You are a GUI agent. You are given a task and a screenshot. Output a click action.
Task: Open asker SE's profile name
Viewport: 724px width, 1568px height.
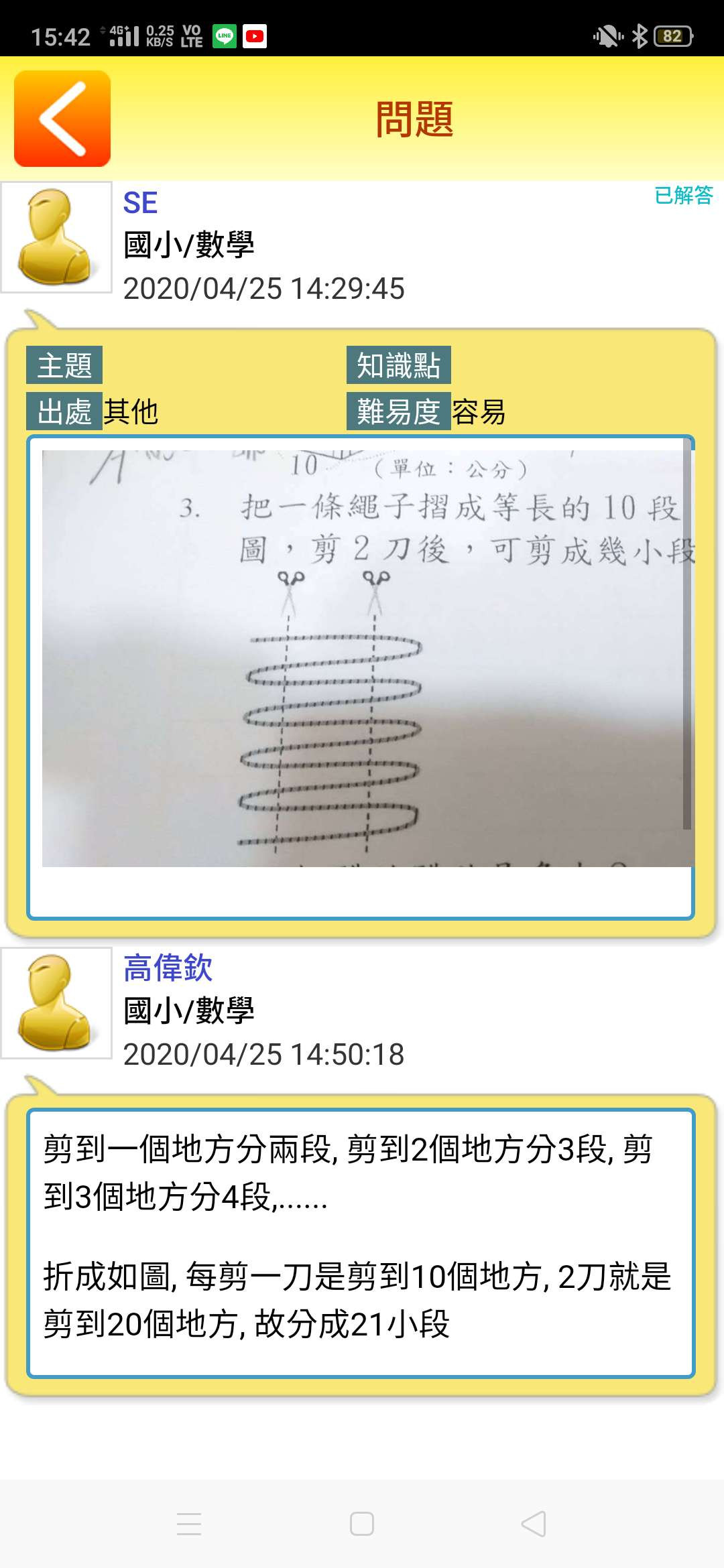tap(140, 203)
